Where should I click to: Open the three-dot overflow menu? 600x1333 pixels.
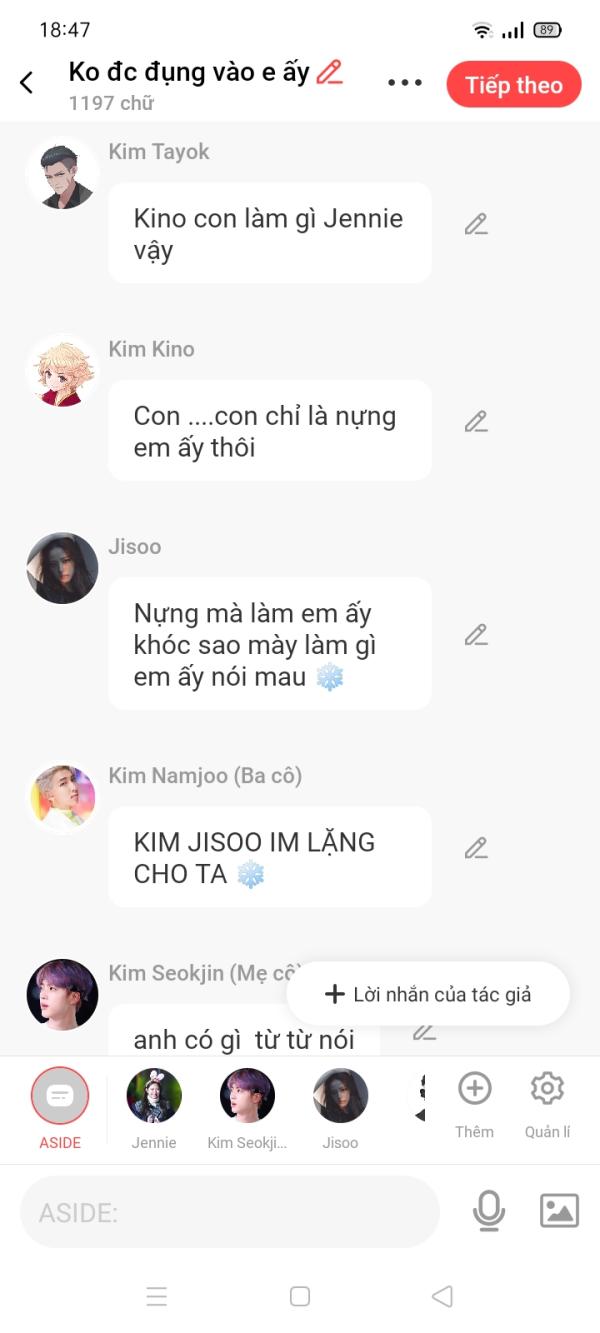click(x=405, y=83)
